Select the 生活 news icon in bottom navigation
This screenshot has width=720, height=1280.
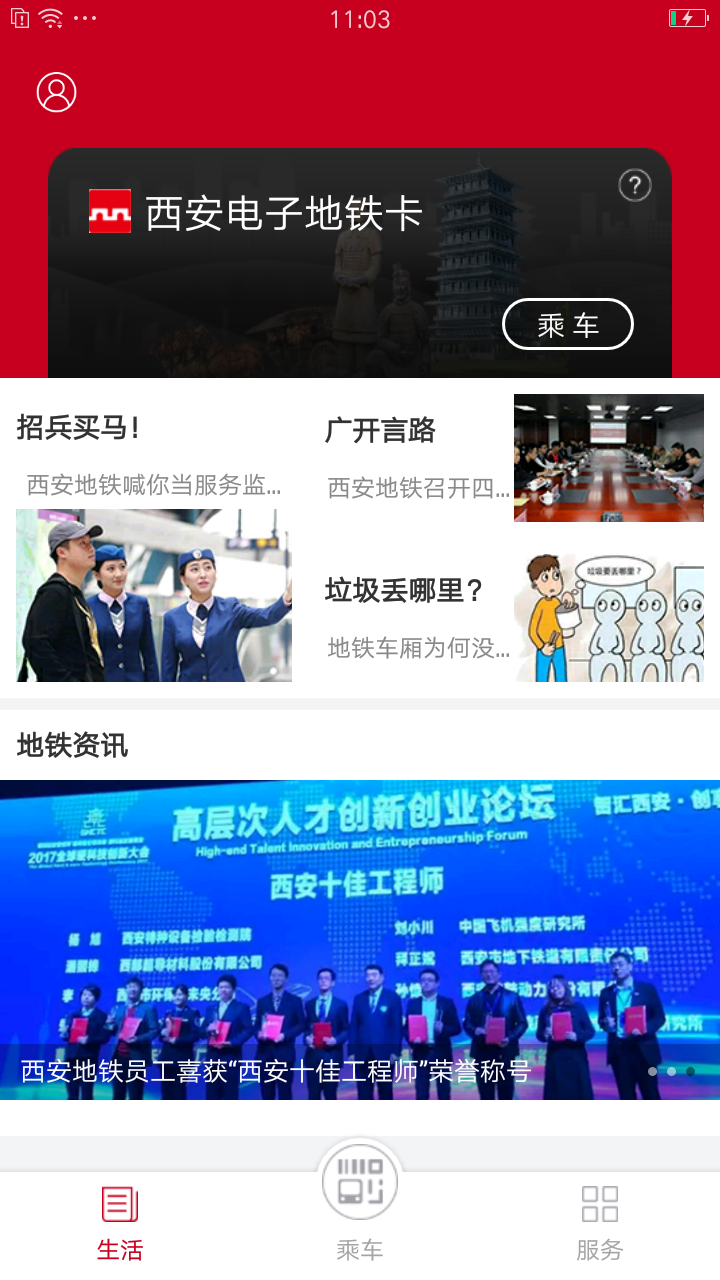(119, 1207)
